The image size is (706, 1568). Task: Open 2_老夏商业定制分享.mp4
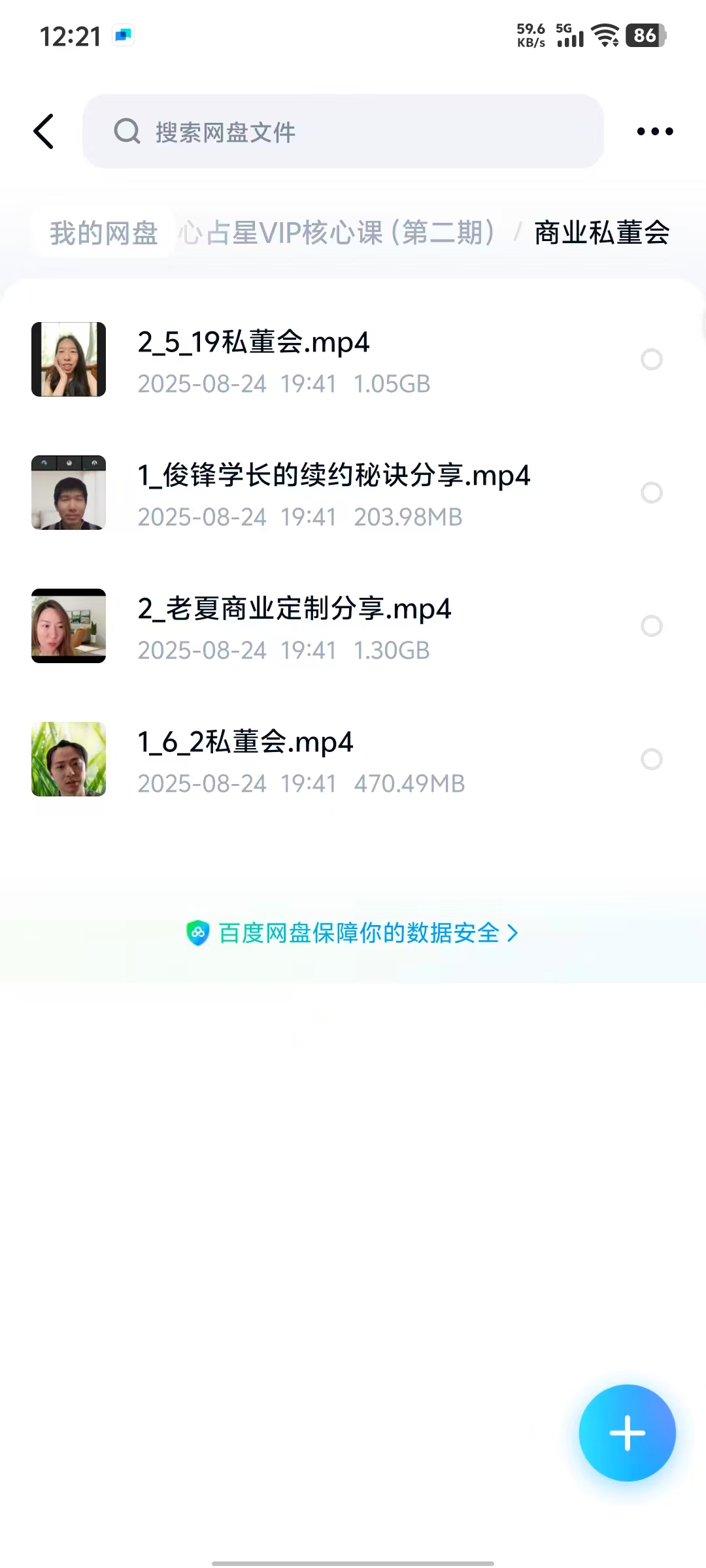pyautogui.click(x=294, y=609)
